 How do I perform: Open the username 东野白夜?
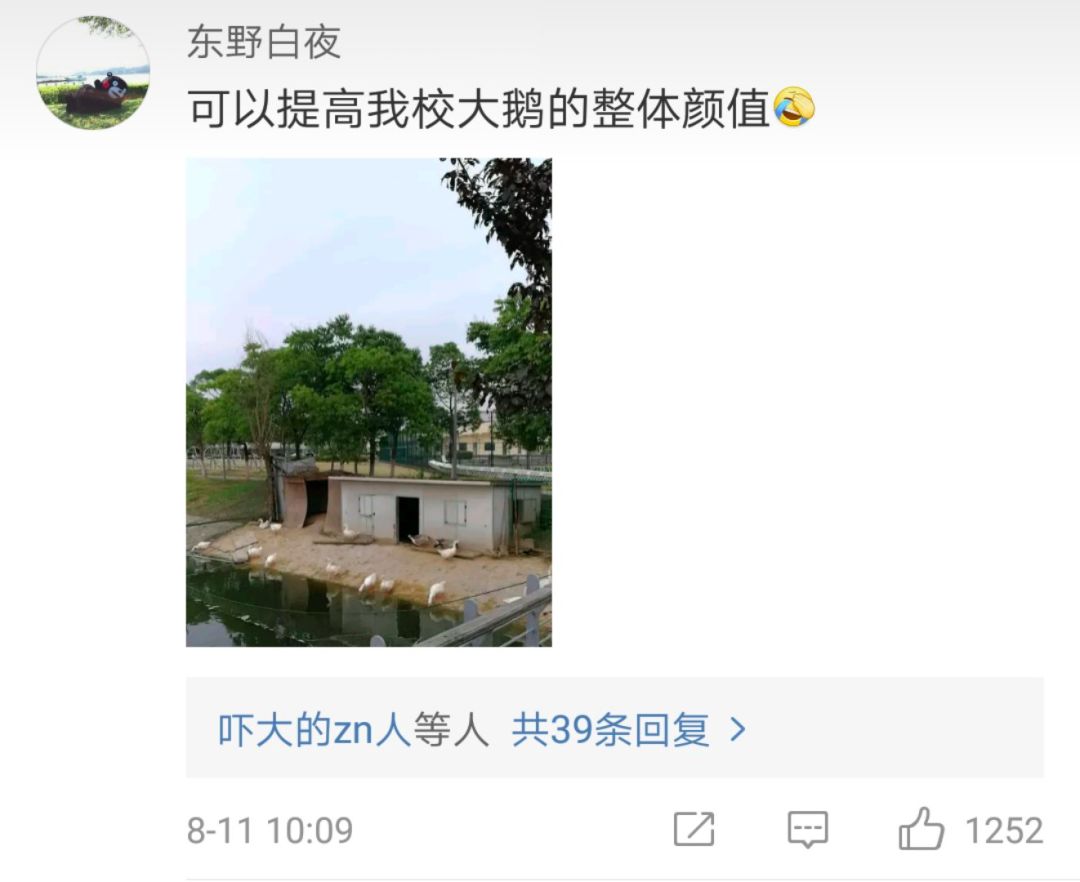[264, 42]
